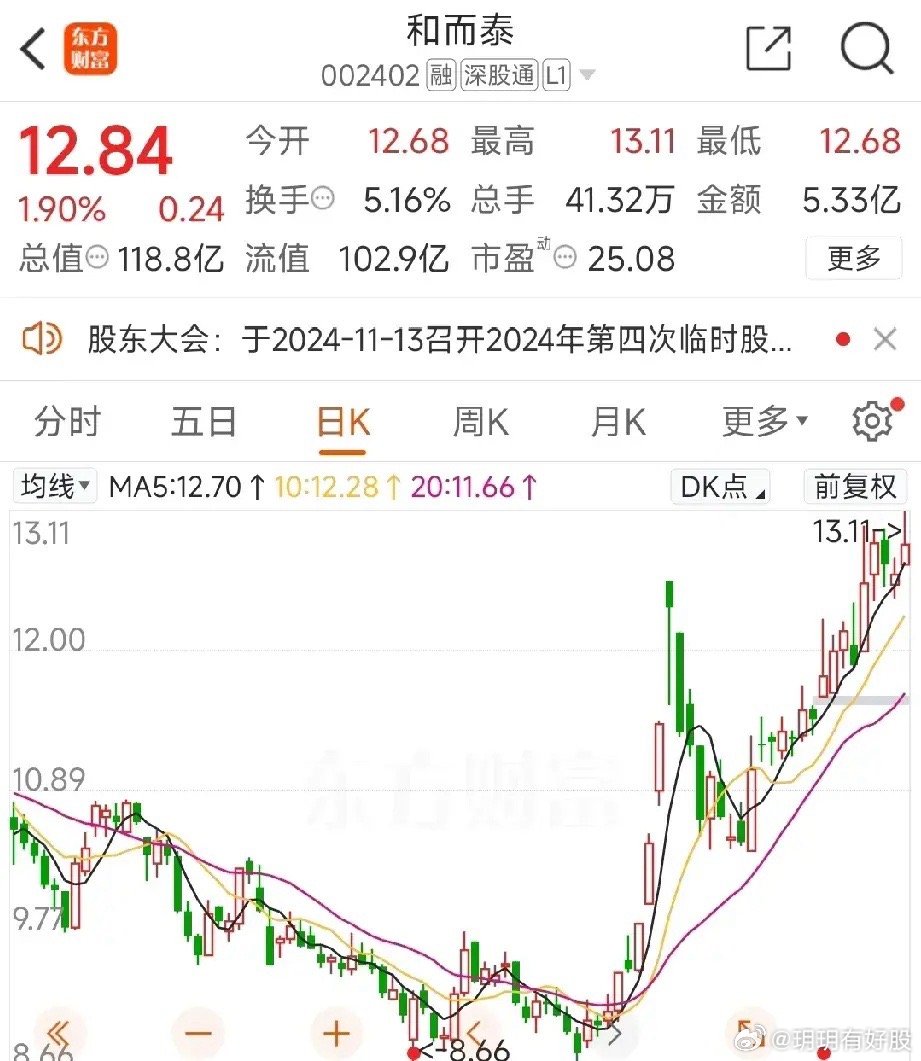
Task: Switch to the 分时 tab
Action: click(67, 422)
